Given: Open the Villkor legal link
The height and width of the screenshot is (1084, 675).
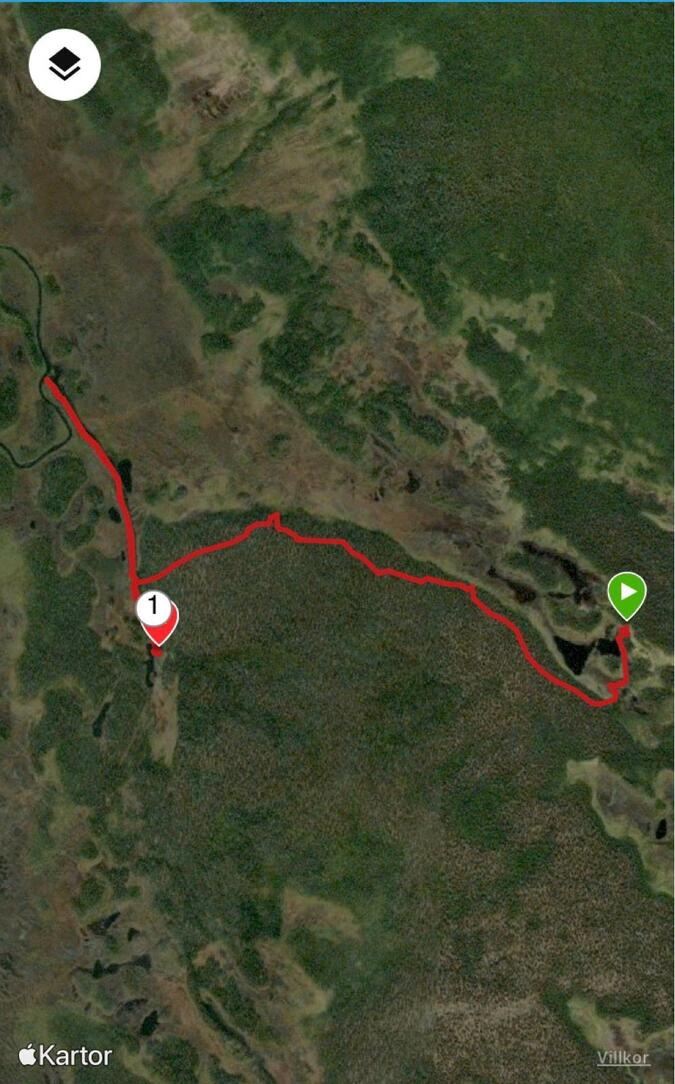Looking at the screenshot, I should [623, 1058].
